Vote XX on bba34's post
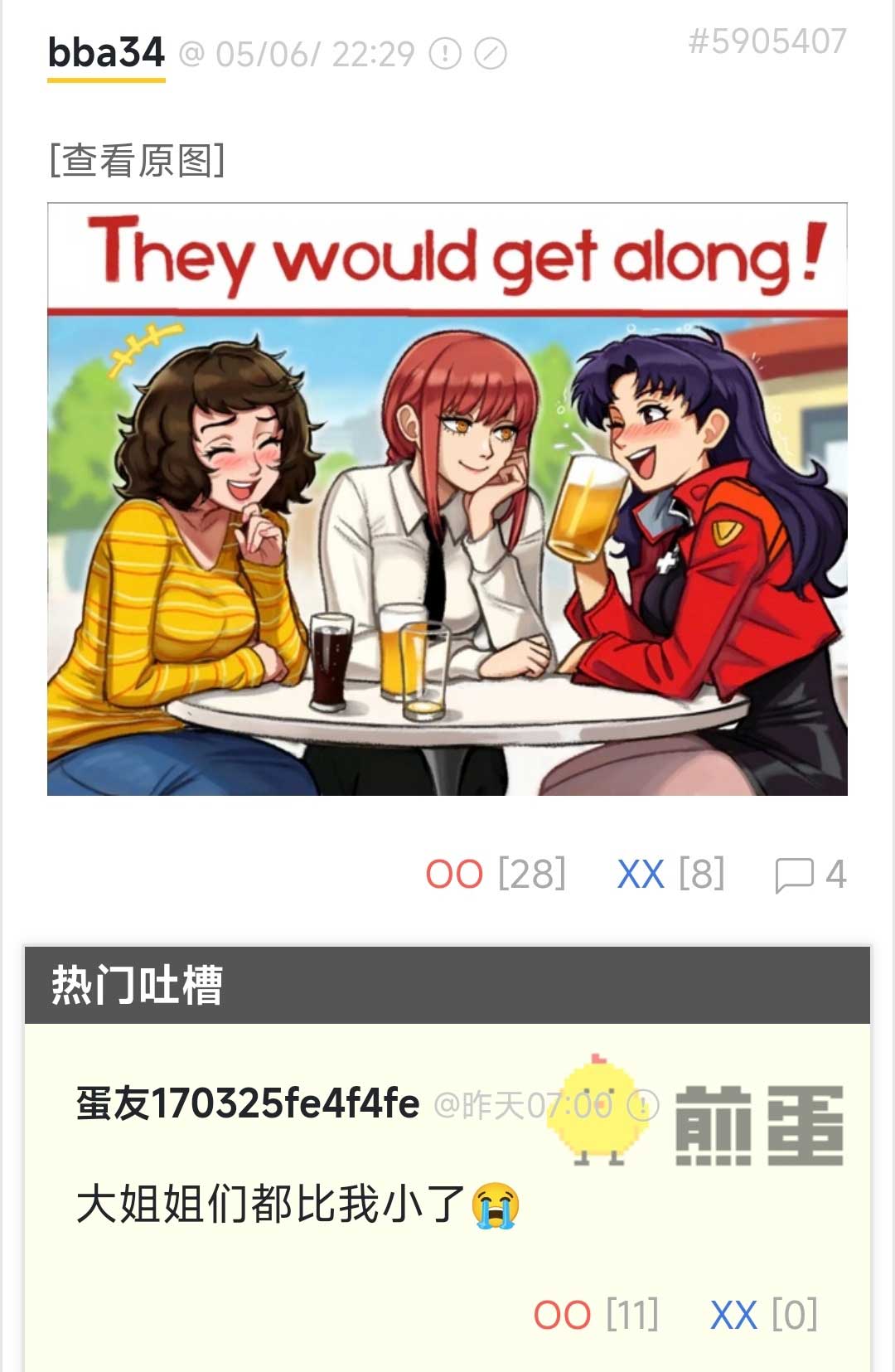Viewport: 895px width, 1372px height. (641, 875)
